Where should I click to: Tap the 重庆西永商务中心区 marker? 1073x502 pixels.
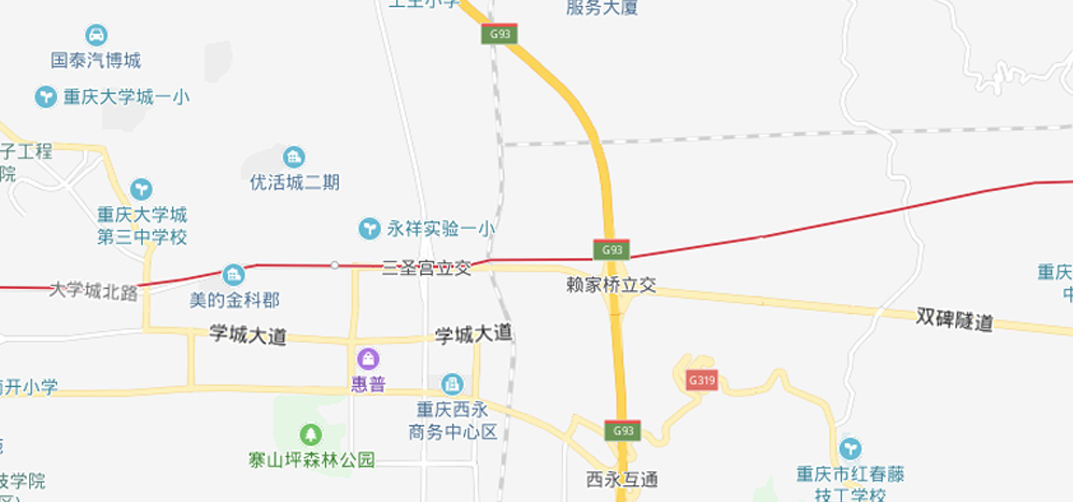pyautogui.click(x=453, y=384)
